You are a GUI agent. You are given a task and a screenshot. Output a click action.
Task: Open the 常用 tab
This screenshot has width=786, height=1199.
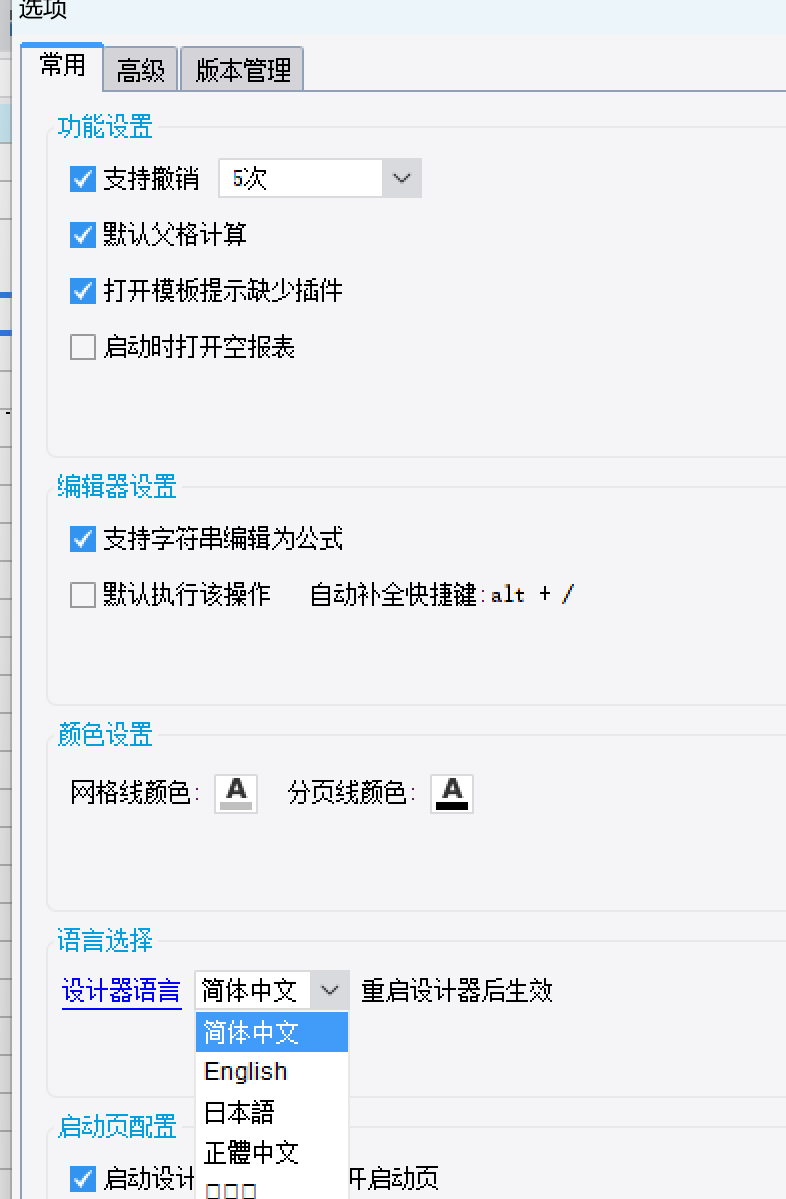62,66
